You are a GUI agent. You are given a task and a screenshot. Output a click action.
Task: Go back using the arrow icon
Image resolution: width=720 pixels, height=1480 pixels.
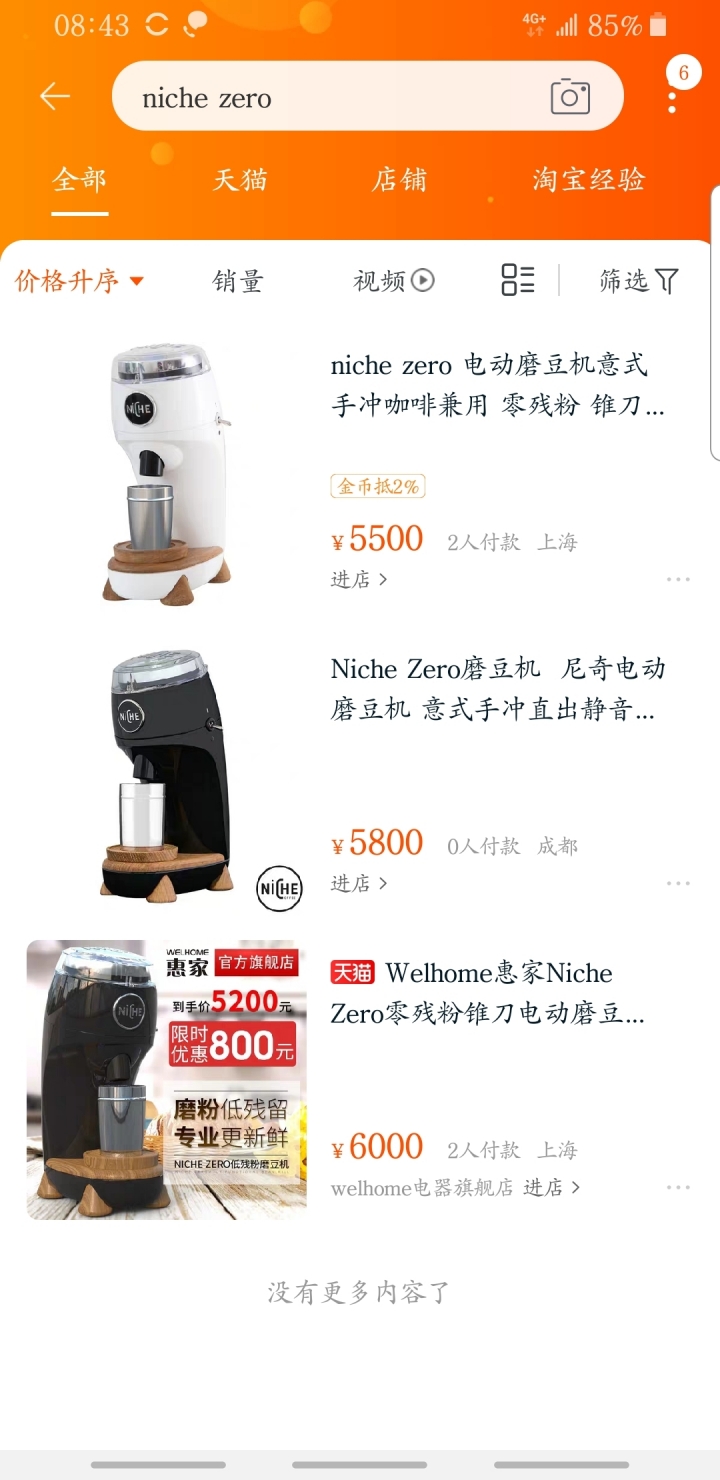(x=55, y=97)
